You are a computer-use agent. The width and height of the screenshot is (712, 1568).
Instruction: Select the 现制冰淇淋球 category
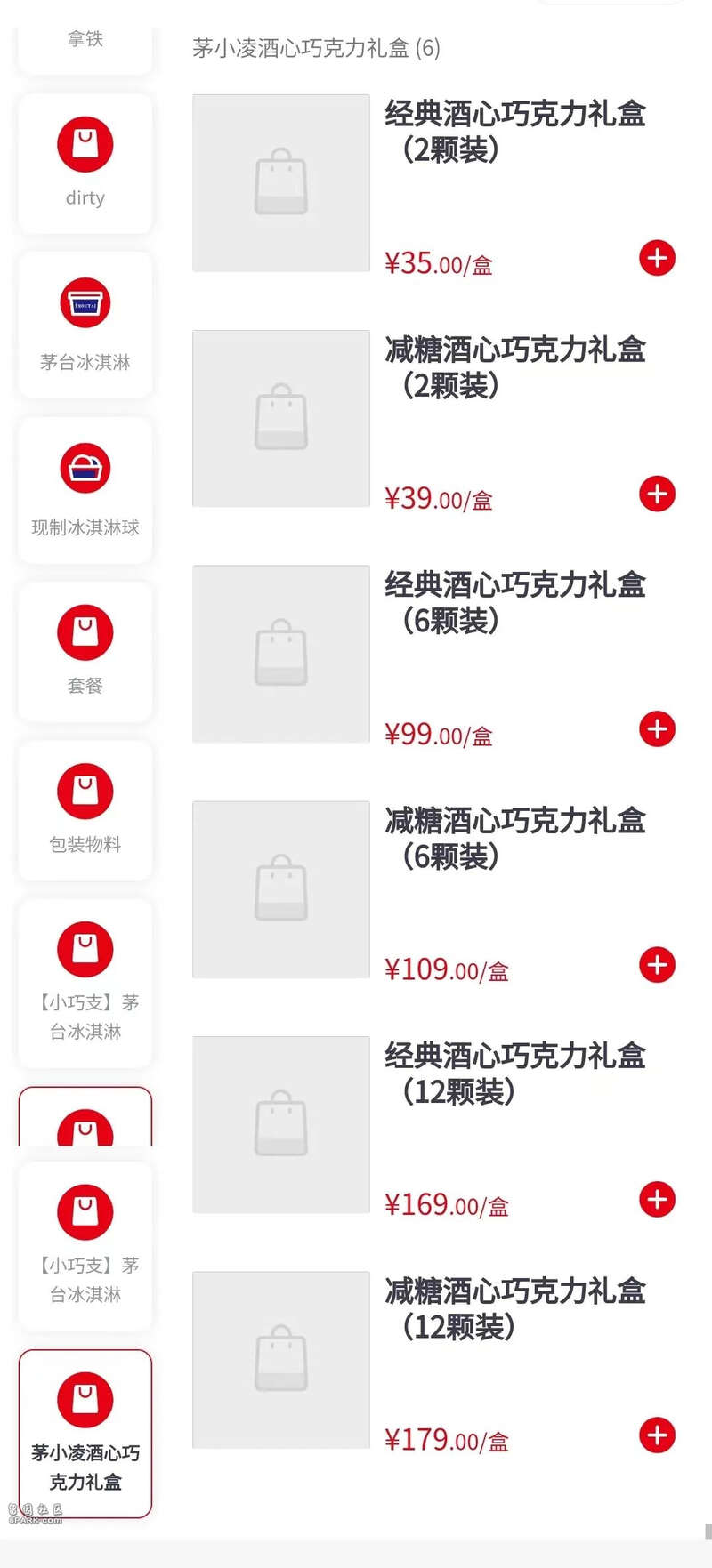[x=85, y=491]
